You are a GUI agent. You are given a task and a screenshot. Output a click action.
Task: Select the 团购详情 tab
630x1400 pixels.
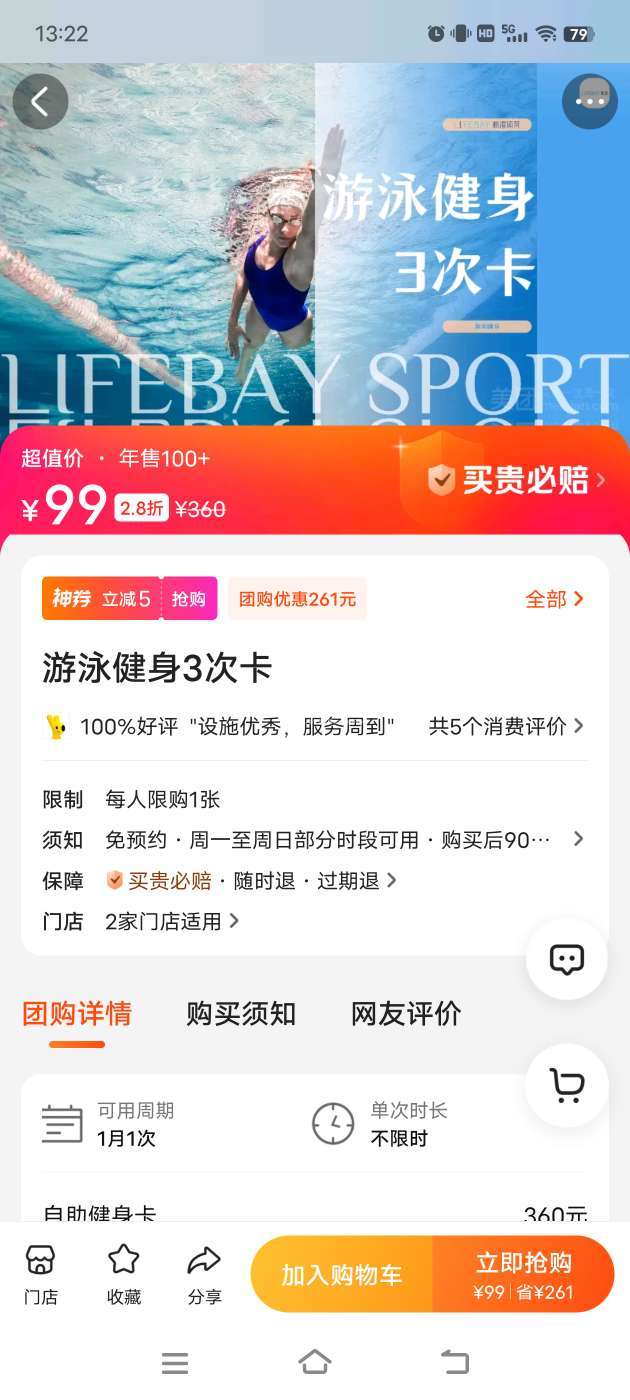point(77,1013)
